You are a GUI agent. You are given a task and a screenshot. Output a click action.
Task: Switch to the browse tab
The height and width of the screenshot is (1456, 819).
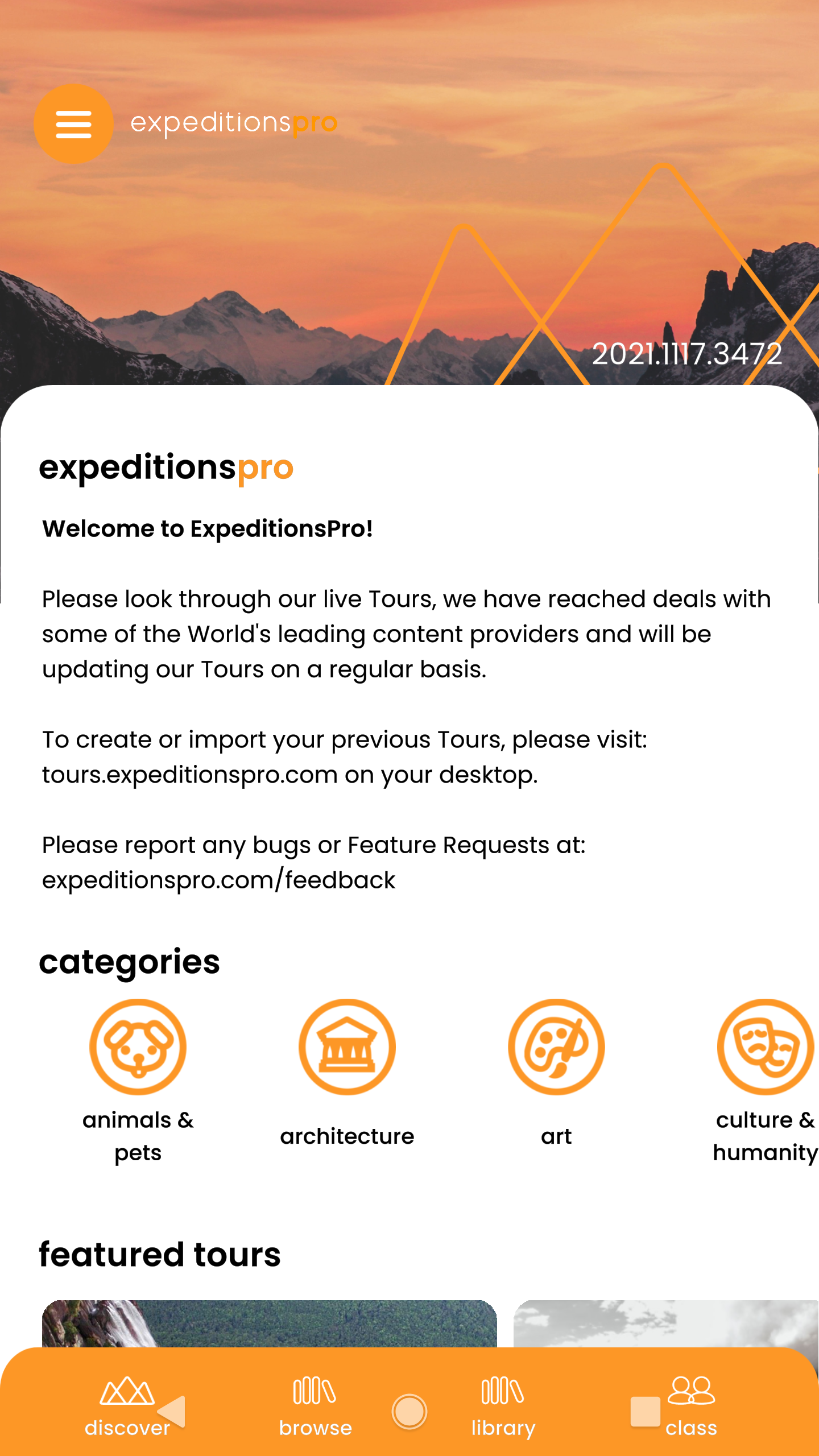pyautogui.click(x=315, y=1403)
